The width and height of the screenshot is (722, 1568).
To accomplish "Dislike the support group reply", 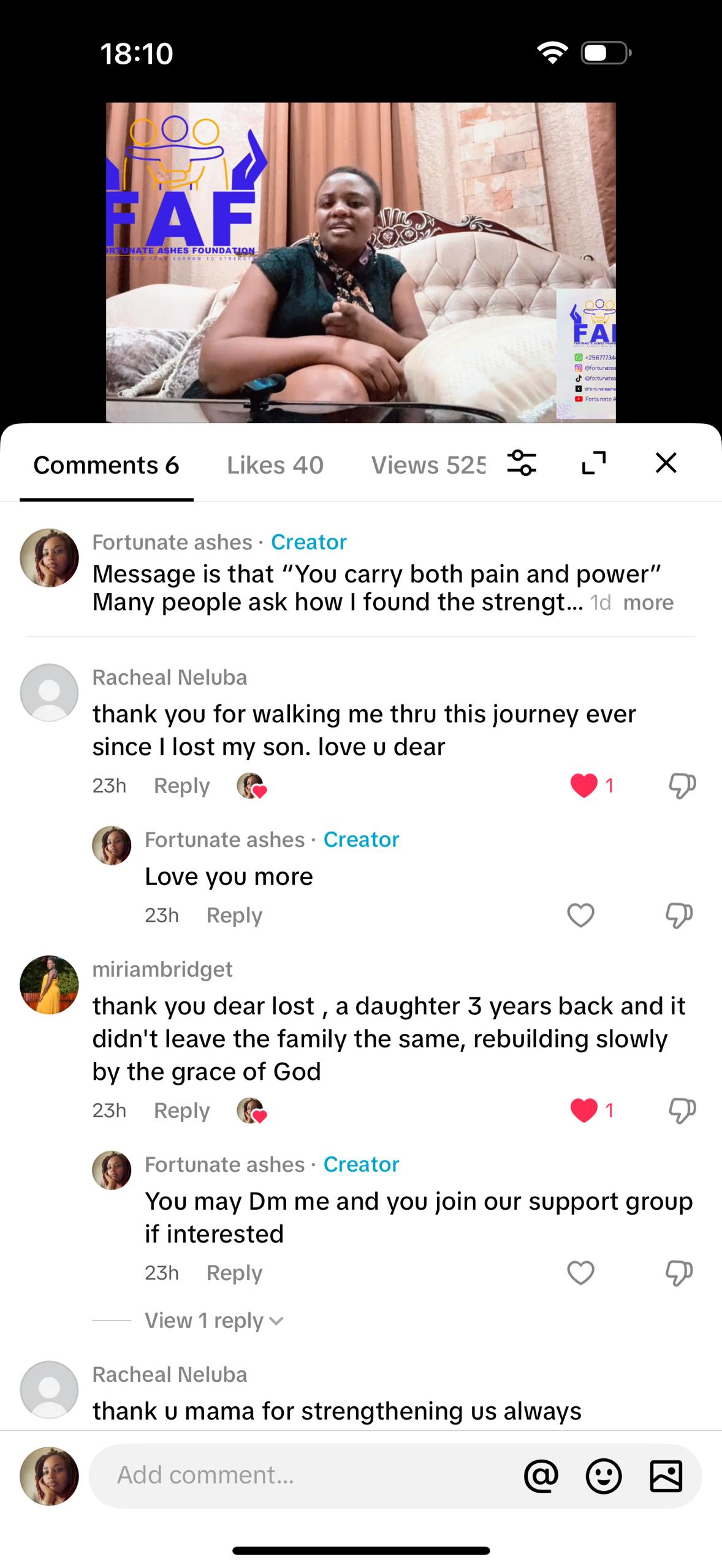I will [x=679, y=1273].
